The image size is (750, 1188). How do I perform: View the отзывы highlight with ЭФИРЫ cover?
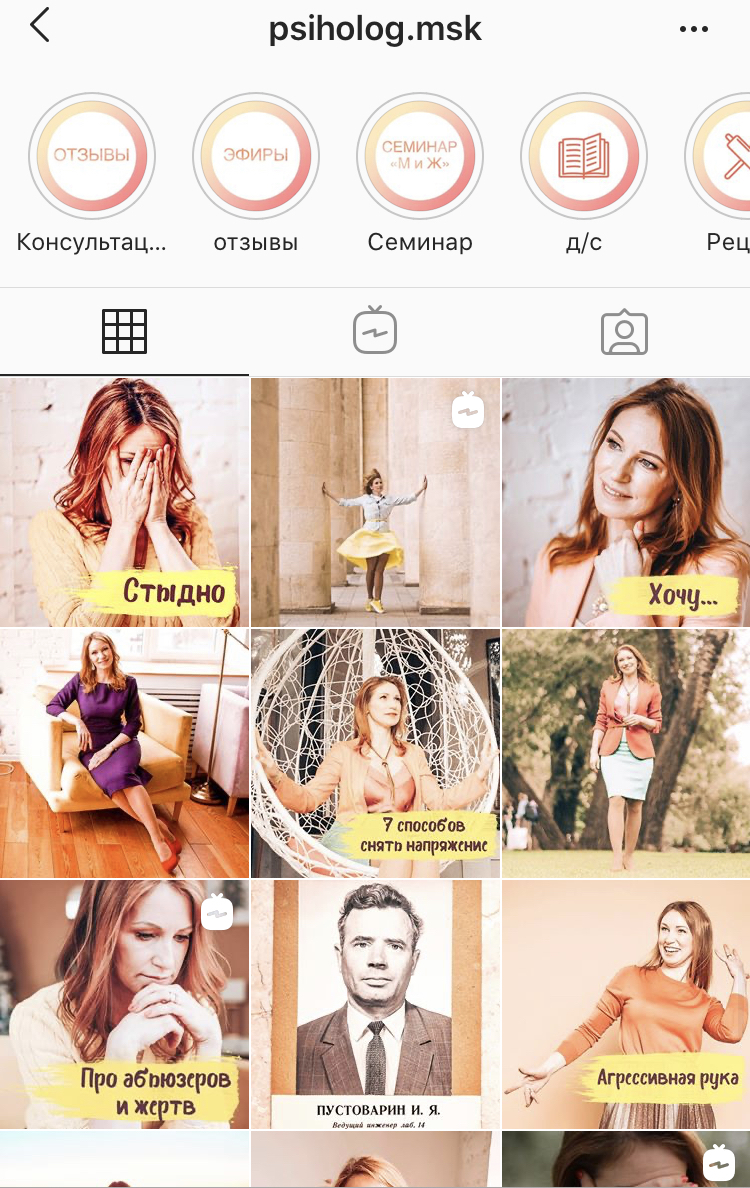[256, 156]
